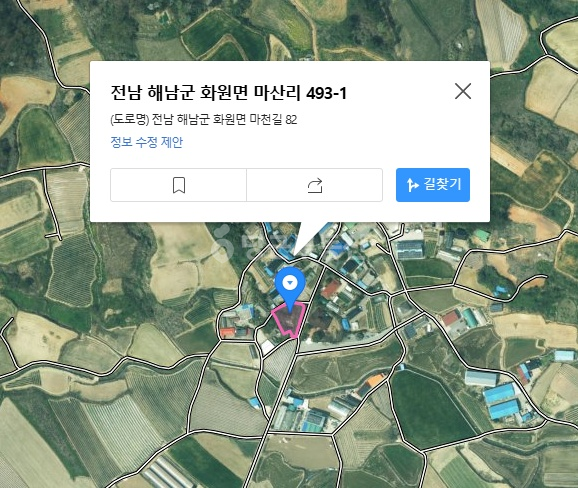Open the 정보 수정 제안 link
This screenshot has height=488, width=578.
[x=146, y=142]
